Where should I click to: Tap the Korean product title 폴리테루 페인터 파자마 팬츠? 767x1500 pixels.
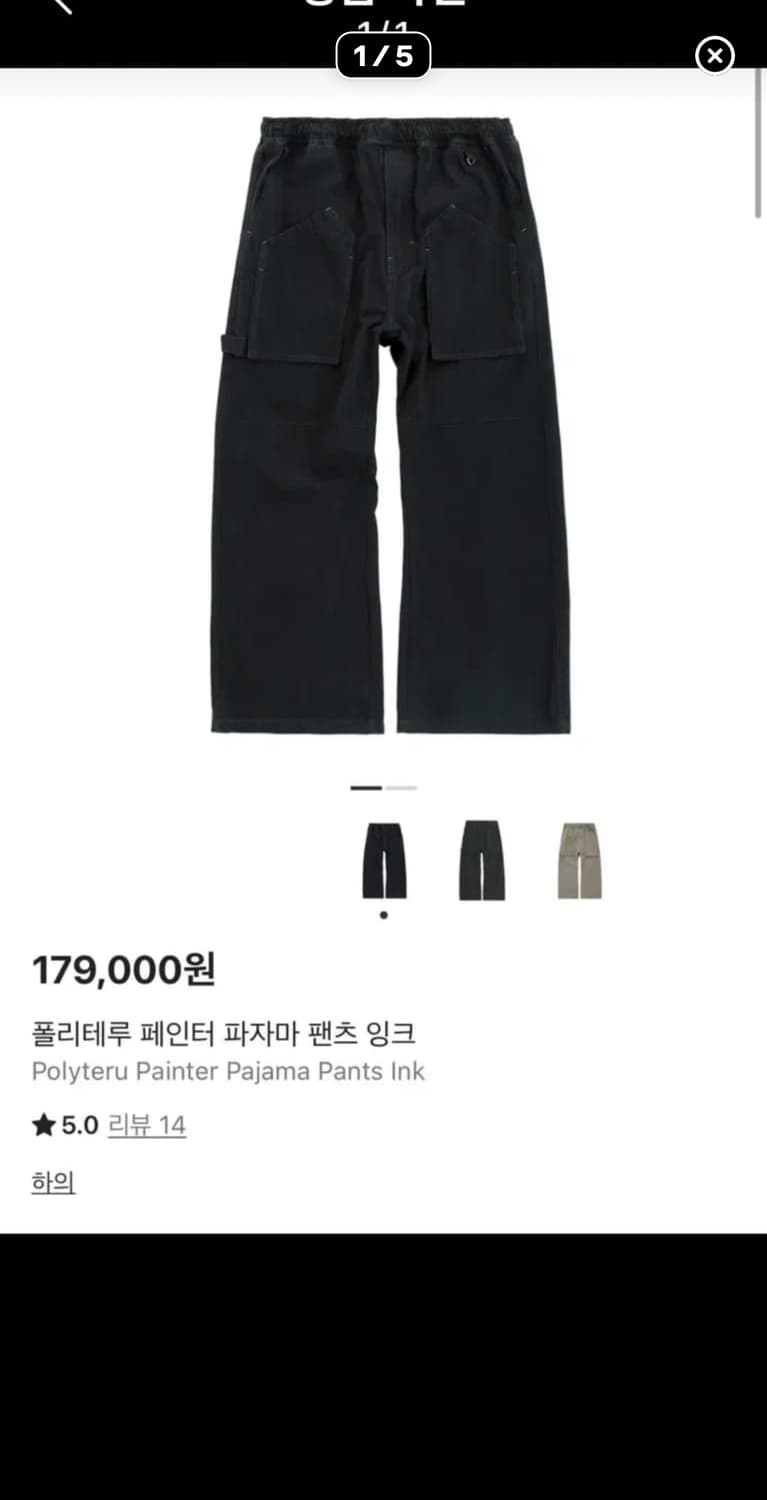click(225, 1035)
